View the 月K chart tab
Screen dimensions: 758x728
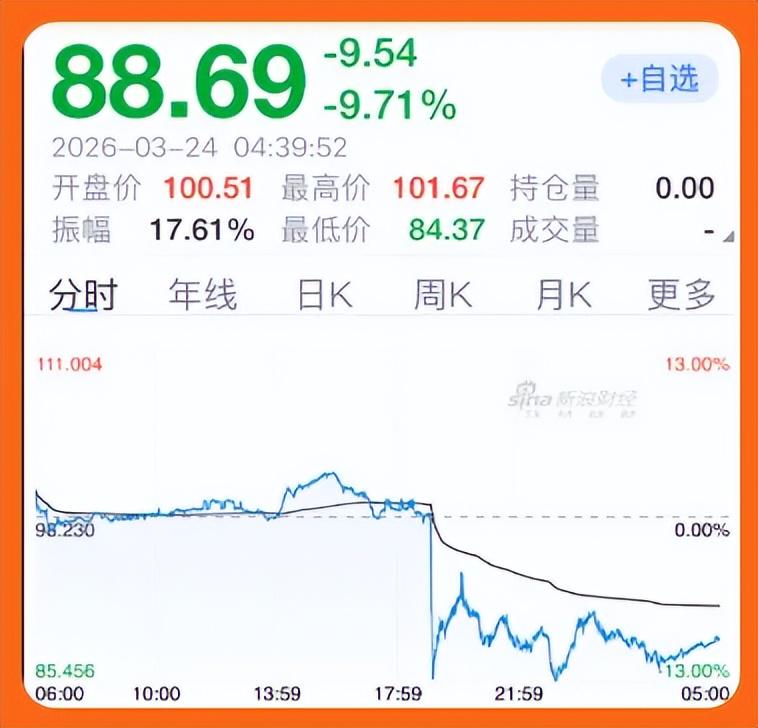[563, 294]
